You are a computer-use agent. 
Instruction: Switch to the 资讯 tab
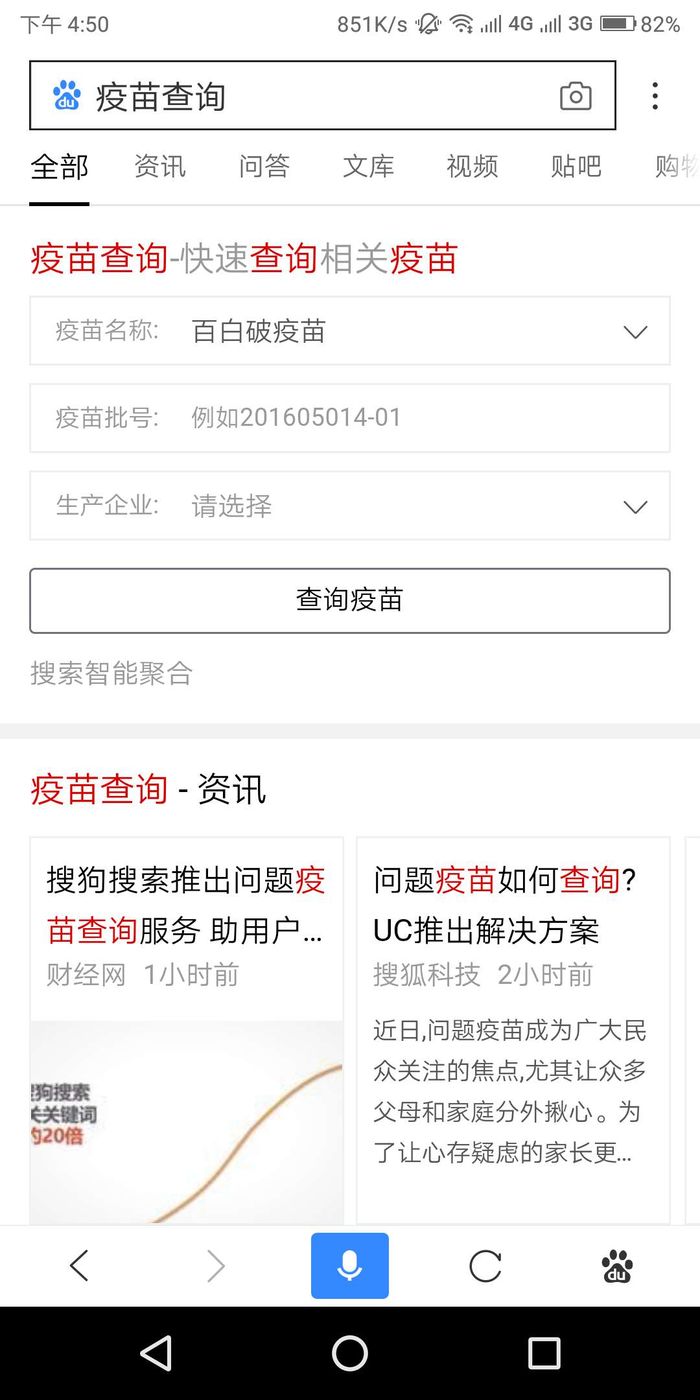160,166
